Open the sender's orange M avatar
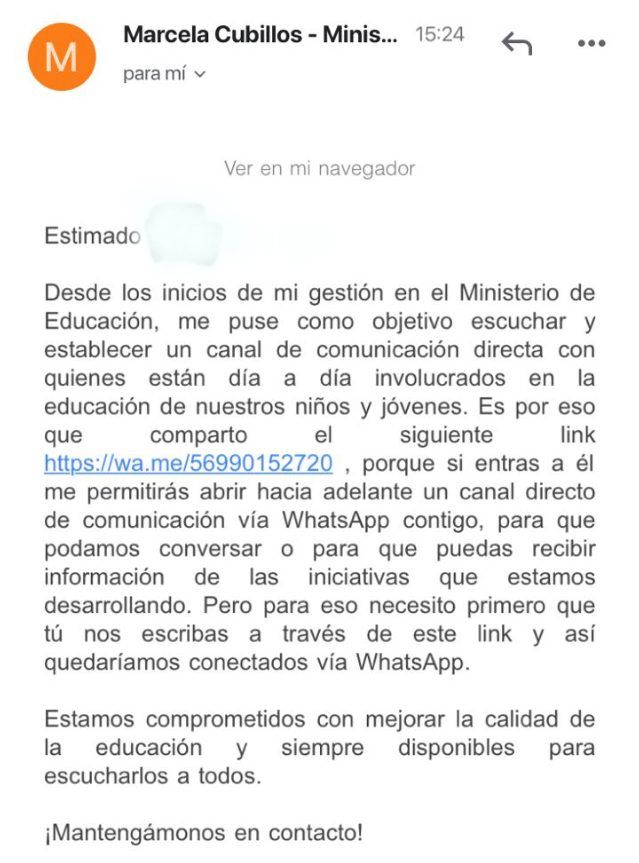This screenshot has height=863, width=639. (62, 57)
